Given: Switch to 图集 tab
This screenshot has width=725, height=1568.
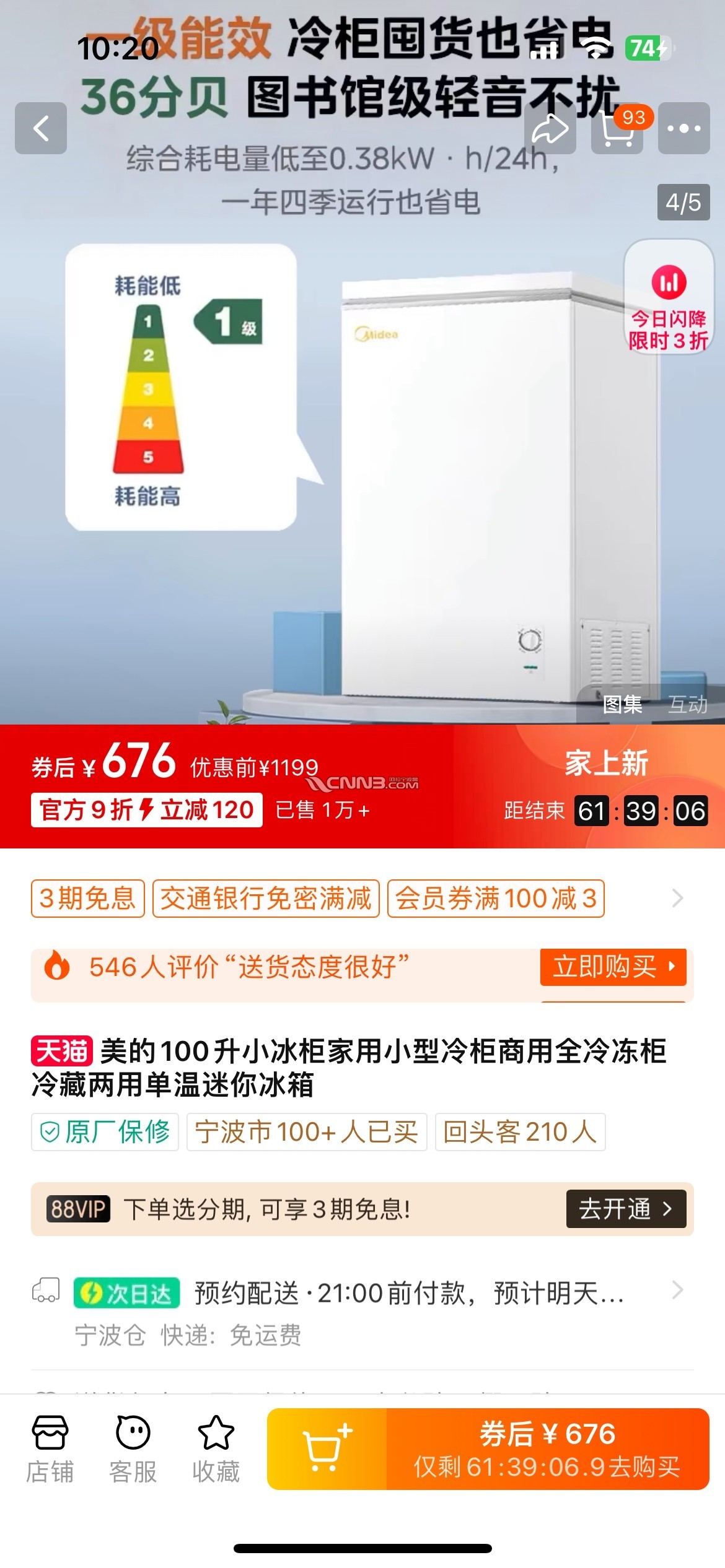Looking at the screenshot, I should click(622, 704).
